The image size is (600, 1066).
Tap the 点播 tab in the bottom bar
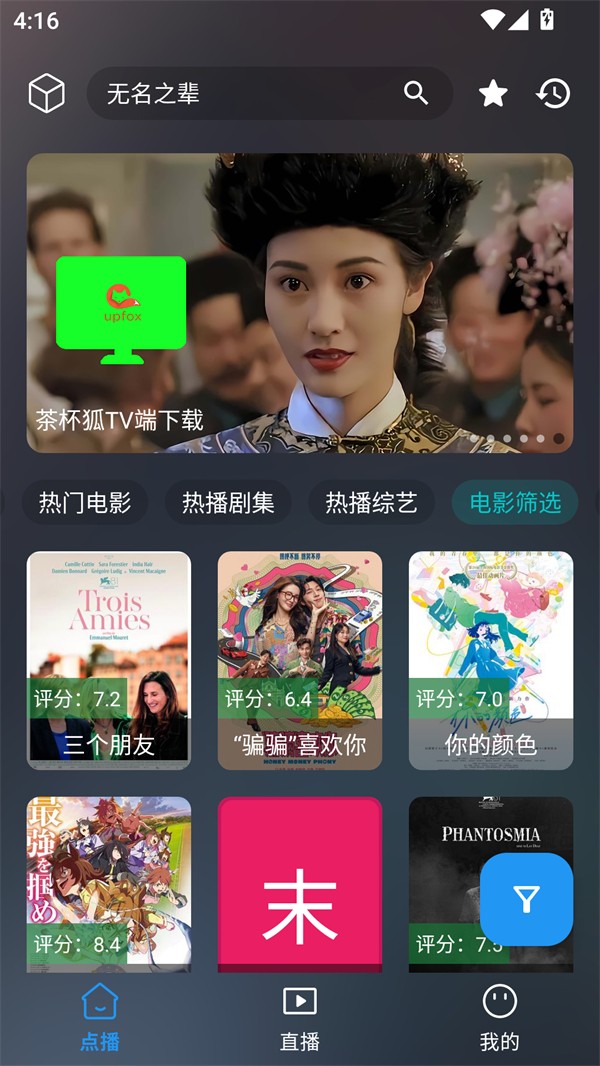coord(100,1018)
